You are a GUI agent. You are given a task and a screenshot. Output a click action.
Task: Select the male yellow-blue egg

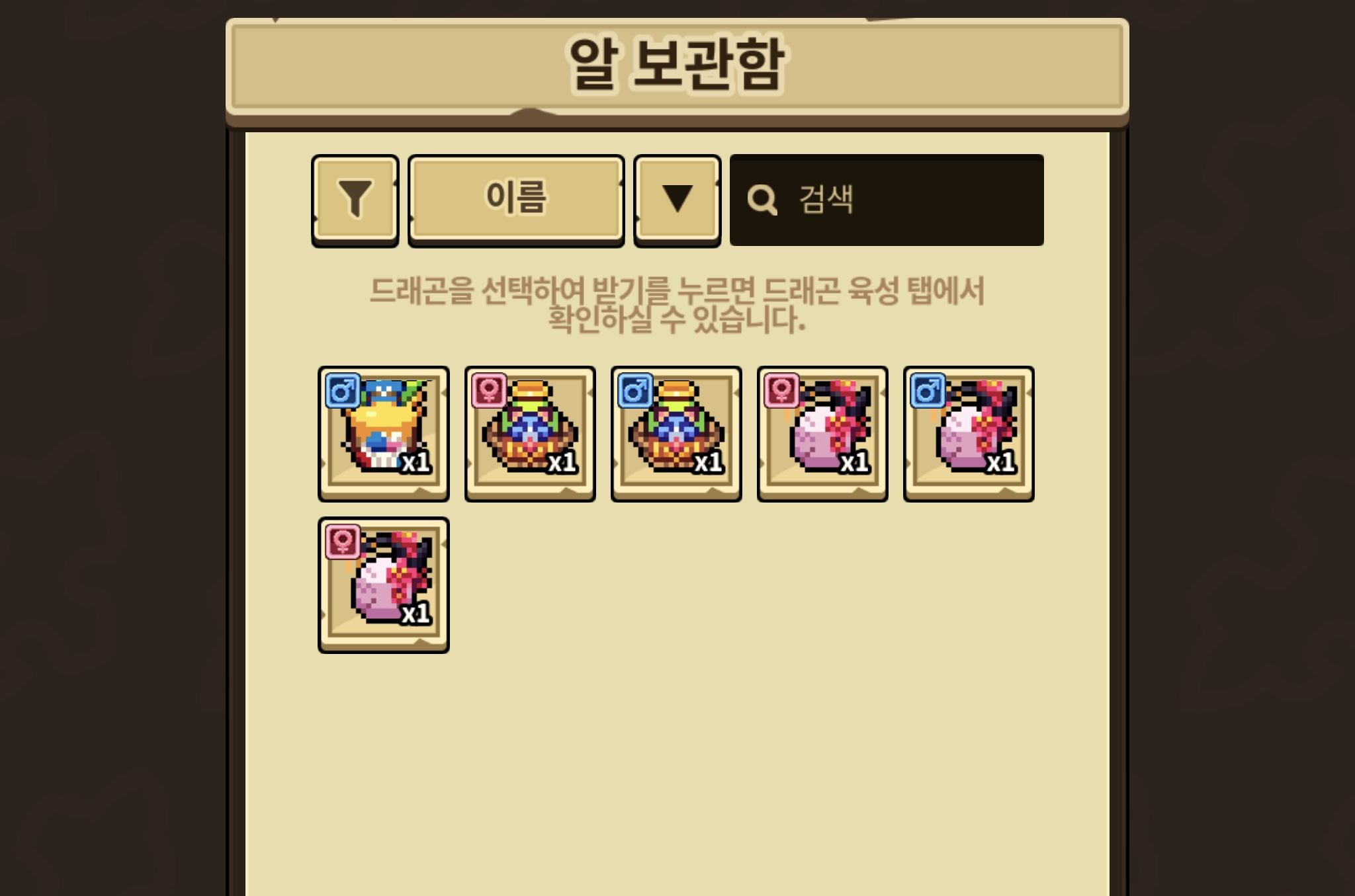384,434
